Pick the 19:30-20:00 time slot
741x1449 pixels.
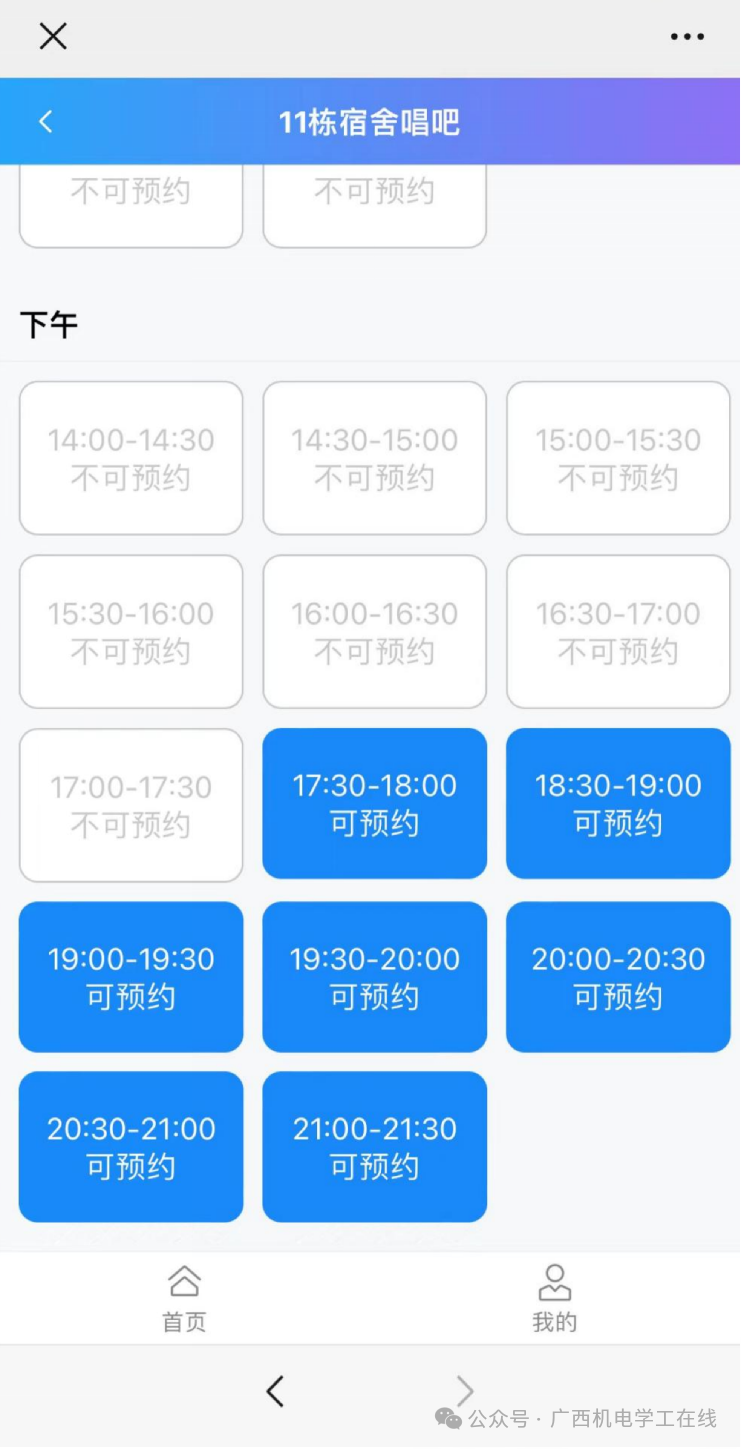pos(374,977)
